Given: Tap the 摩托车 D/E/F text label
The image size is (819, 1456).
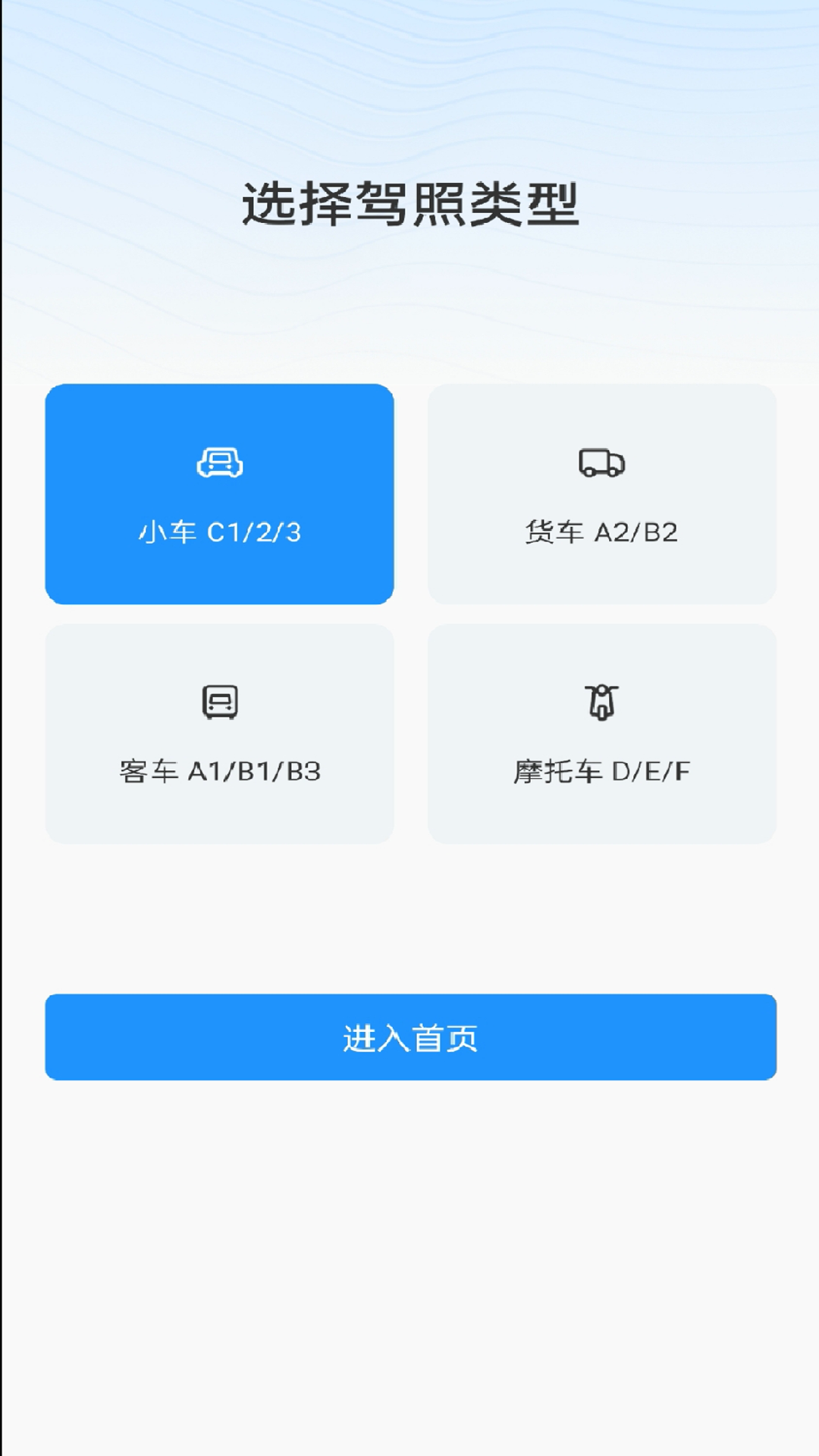Looking at the screenshot, I should [x=601, y=772].
